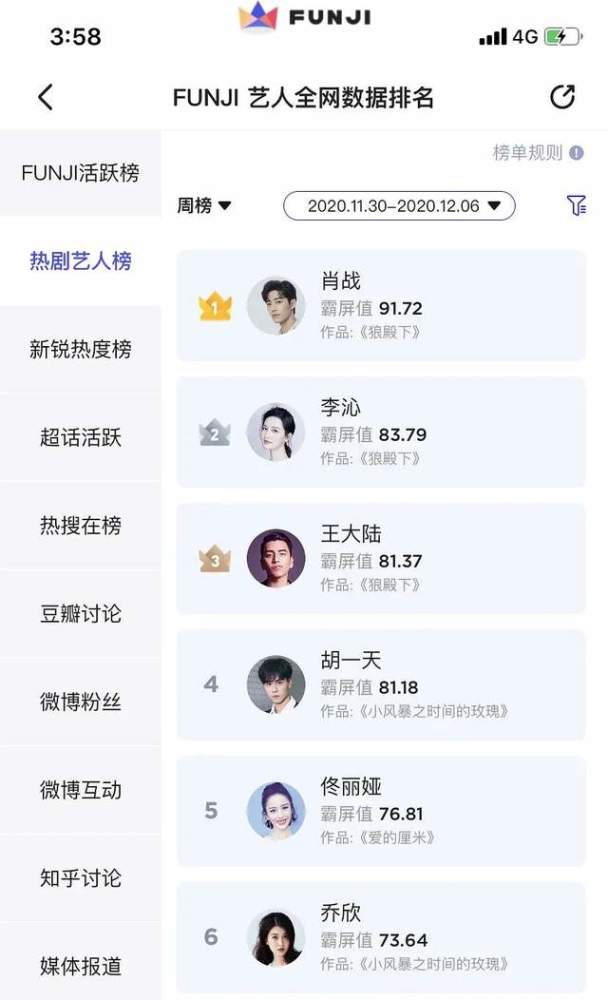Switch to 微博粉丝 tab
Image resolution: width=608 pixels, height=1000 pixels.
pos(80,702)
